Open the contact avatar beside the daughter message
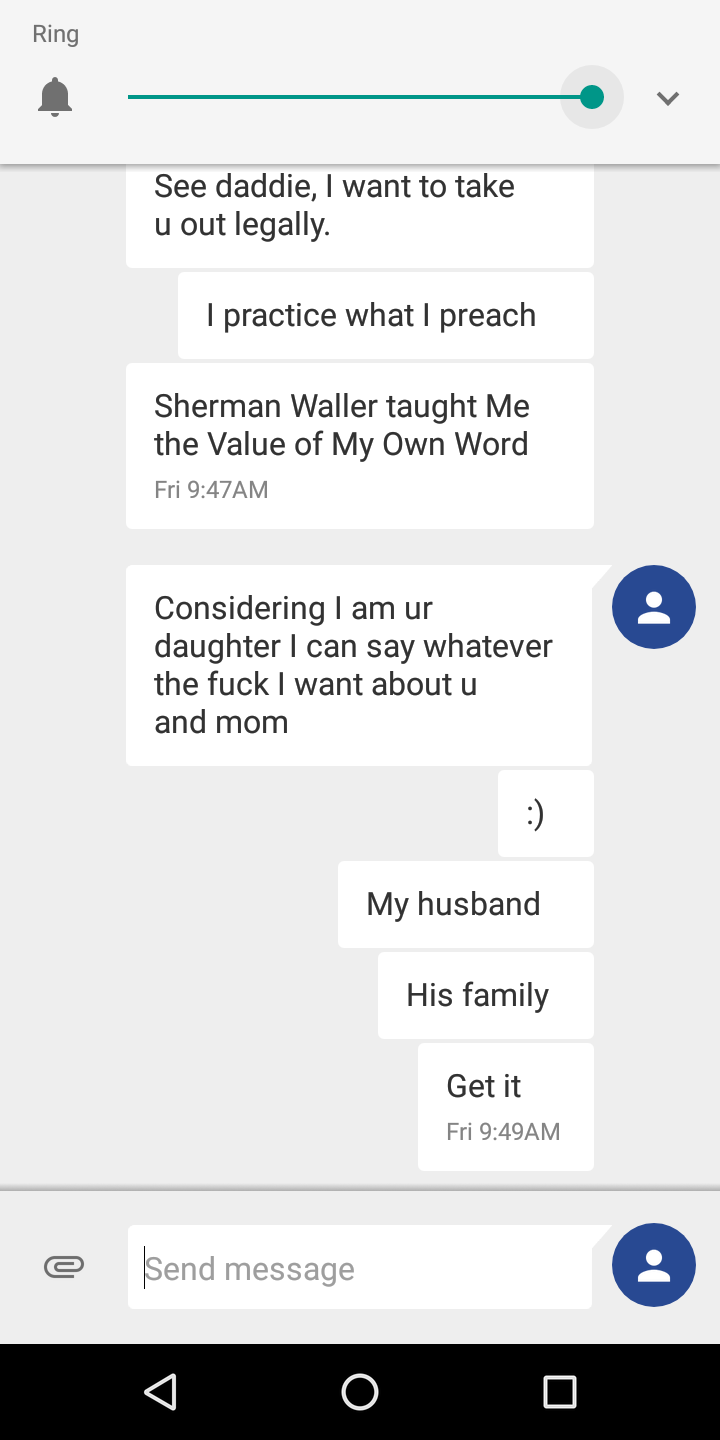720x1440 pixels. [654, 607]
